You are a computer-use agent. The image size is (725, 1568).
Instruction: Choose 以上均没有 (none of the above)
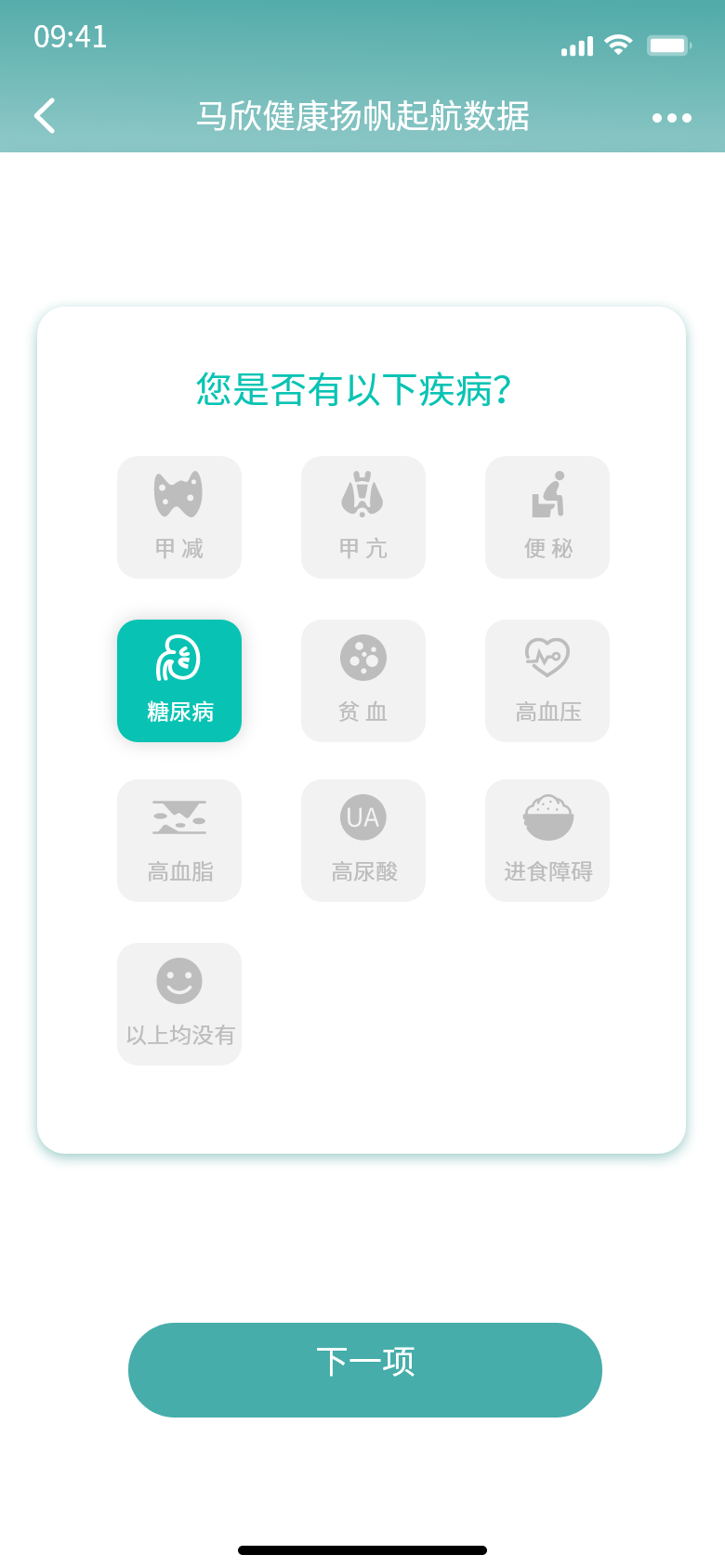click(179, 1004)
